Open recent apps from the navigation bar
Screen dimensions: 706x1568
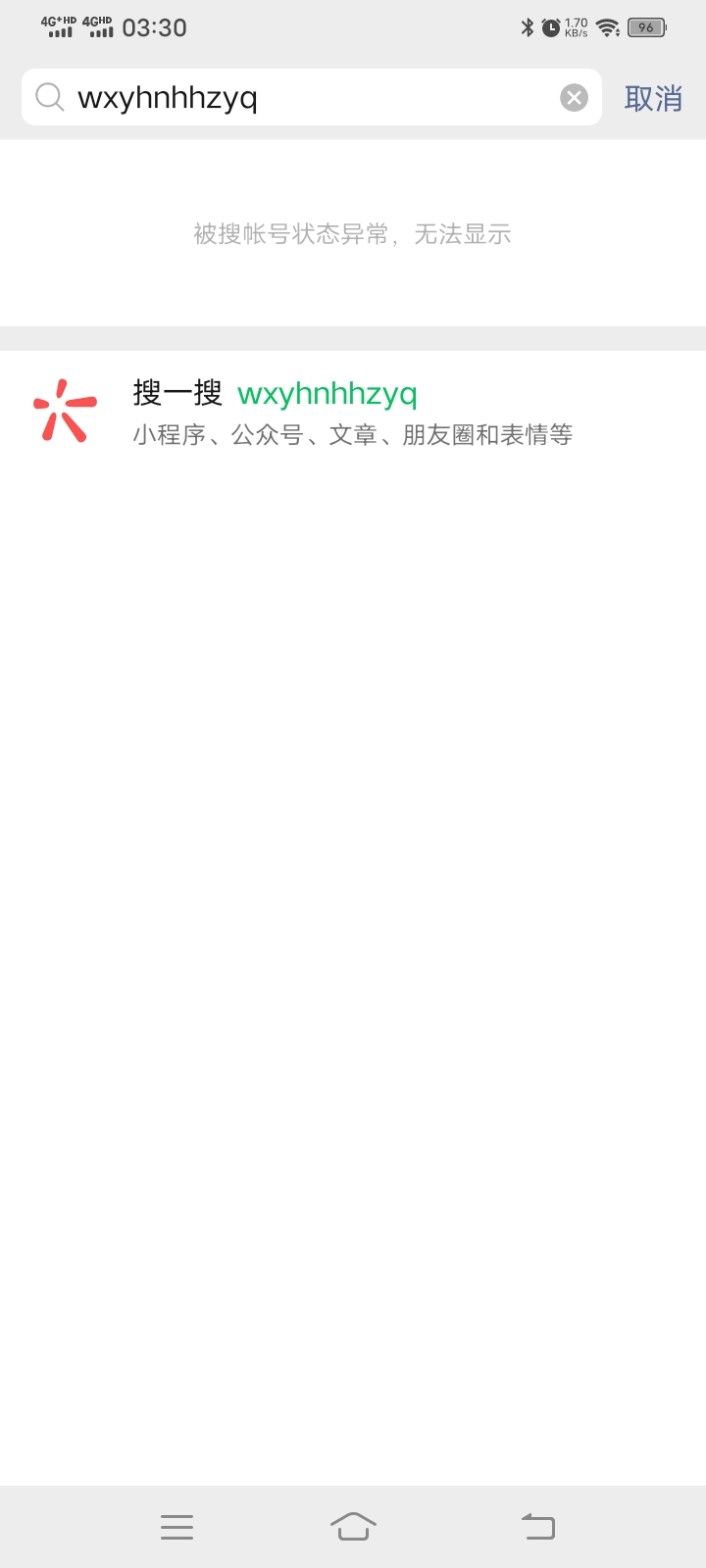[176, 1526]
